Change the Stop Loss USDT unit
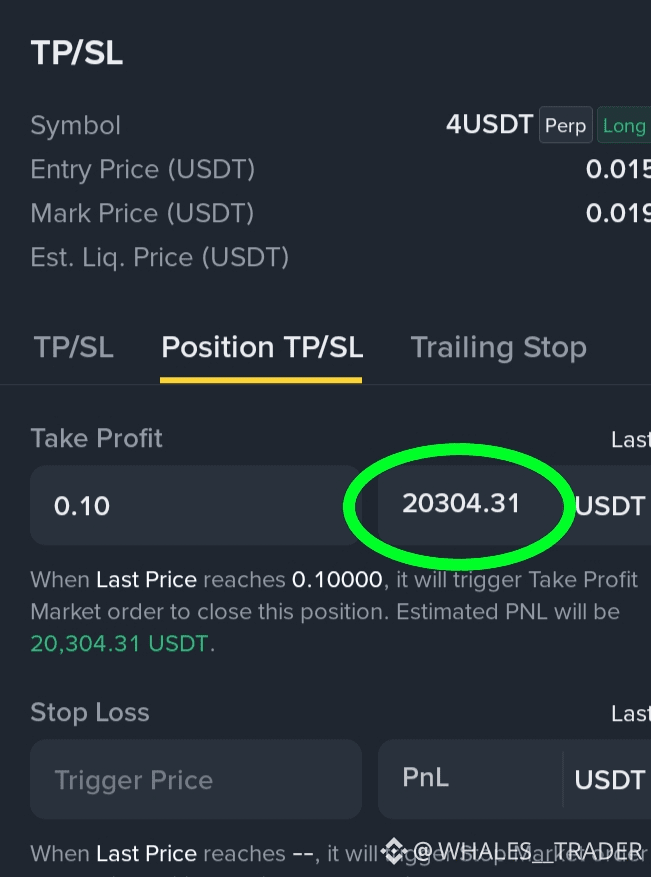The height and width of the screenshot is (877, 651). (611, 780)
